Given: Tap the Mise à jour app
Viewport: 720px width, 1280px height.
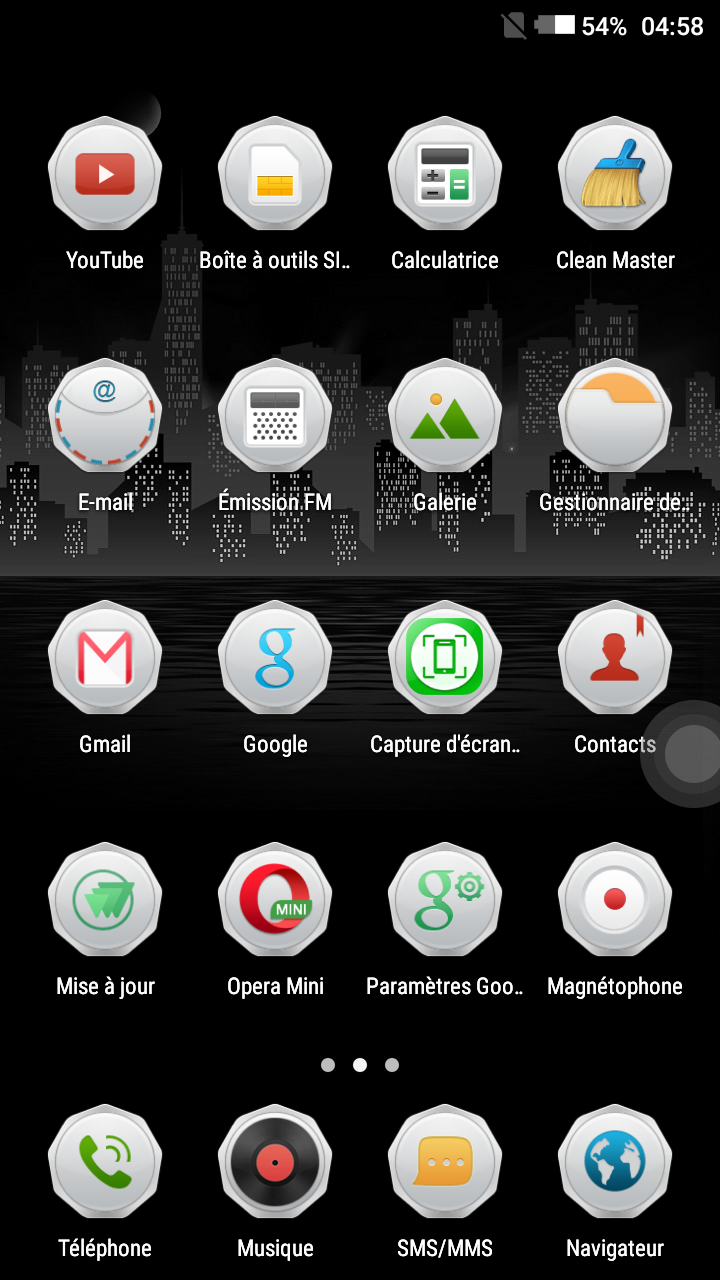Looking at the screenshot, I should [x=105, y=900].
